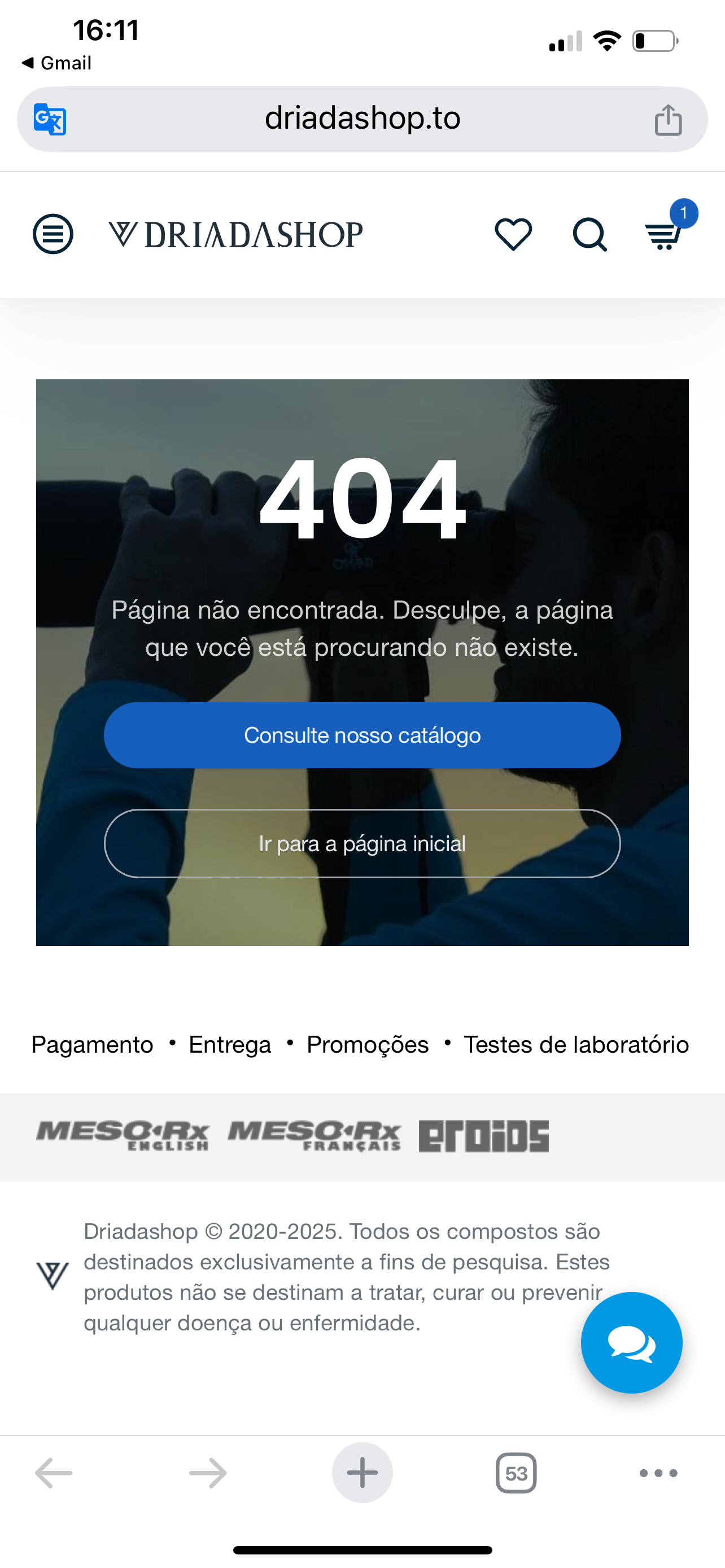Open the MESO-Rx Français link
This screenshot has height=1568, width=725.
[x=314, y=1136]
